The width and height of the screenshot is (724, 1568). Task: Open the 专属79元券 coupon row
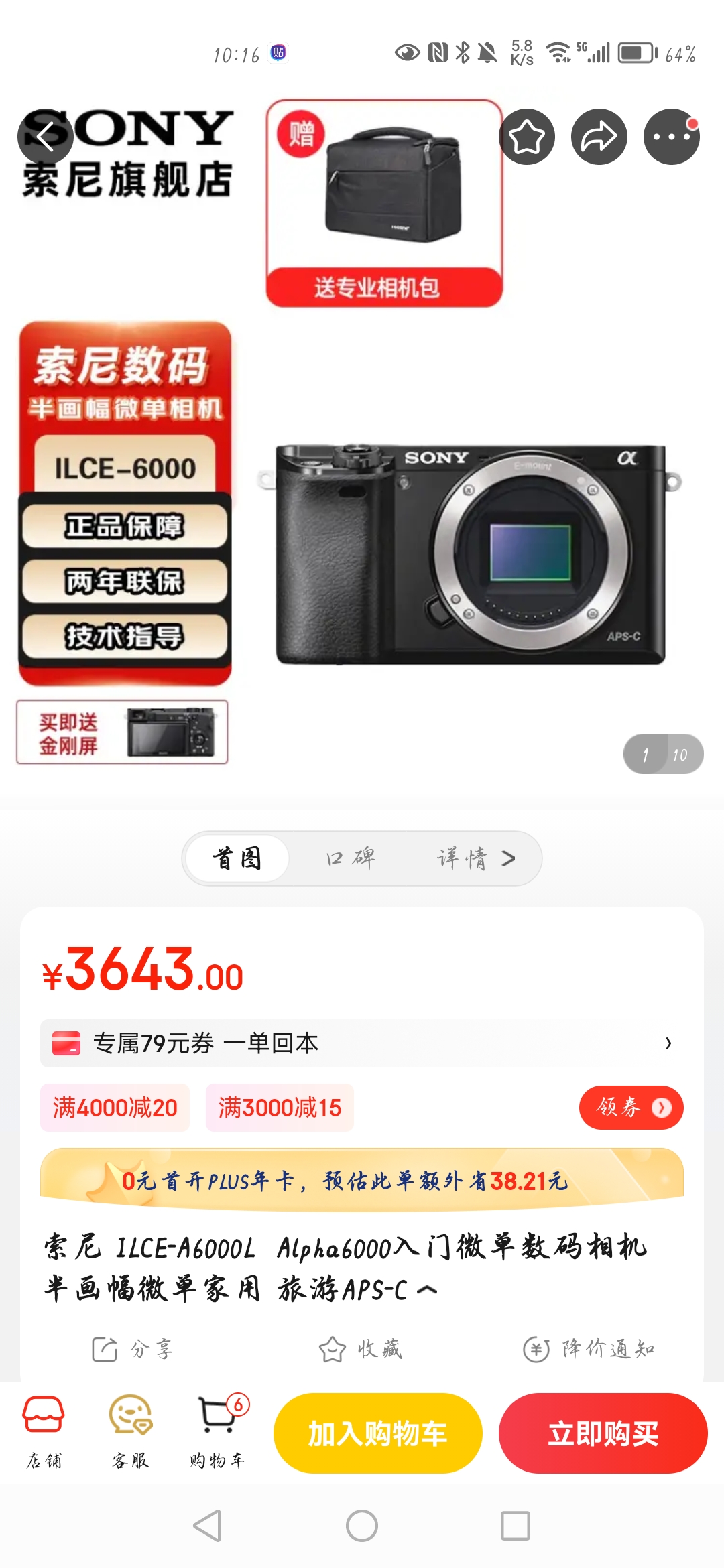pyautogui.click(x=362, y=1043)
